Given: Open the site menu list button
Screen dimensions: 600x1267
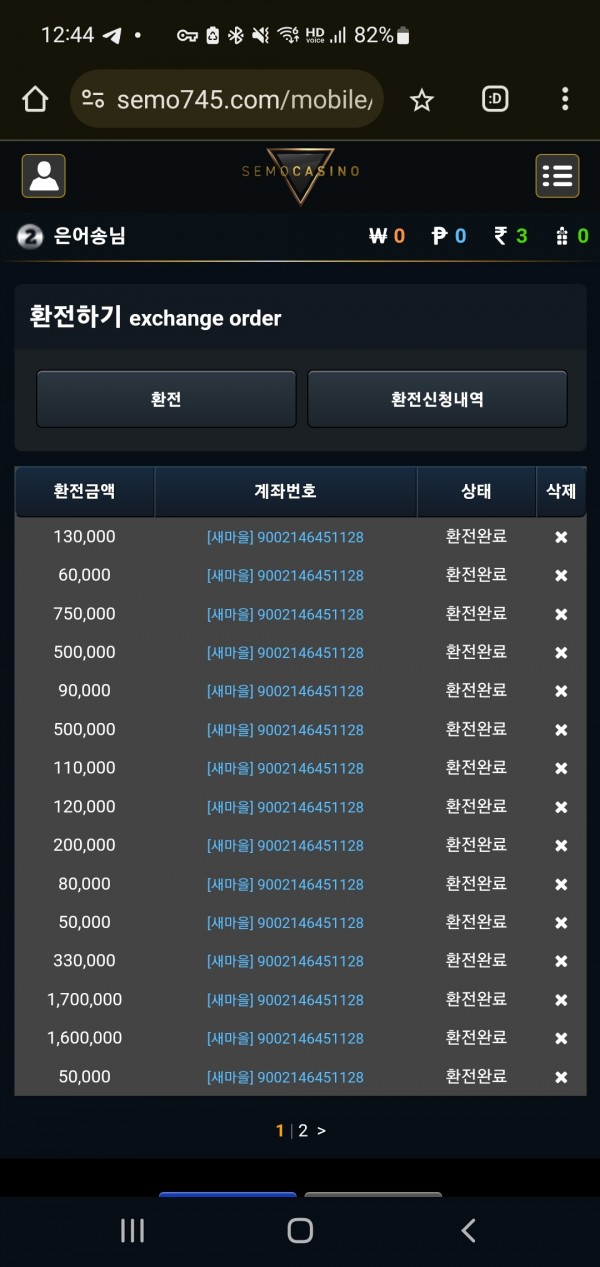Looking at the screenshot, I should click(x=557, y=176).
